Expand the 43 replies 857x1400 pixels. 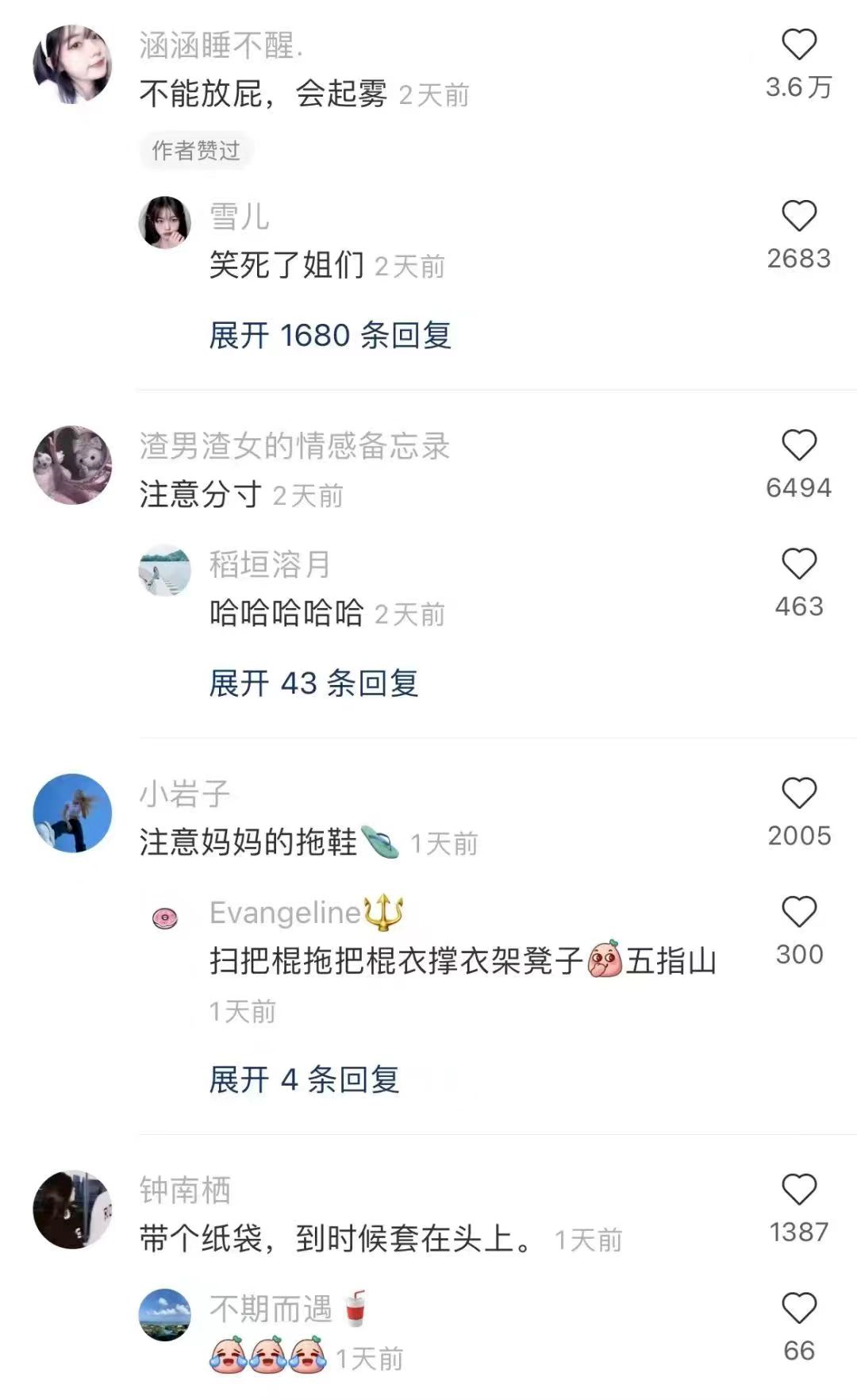point(313,683)
